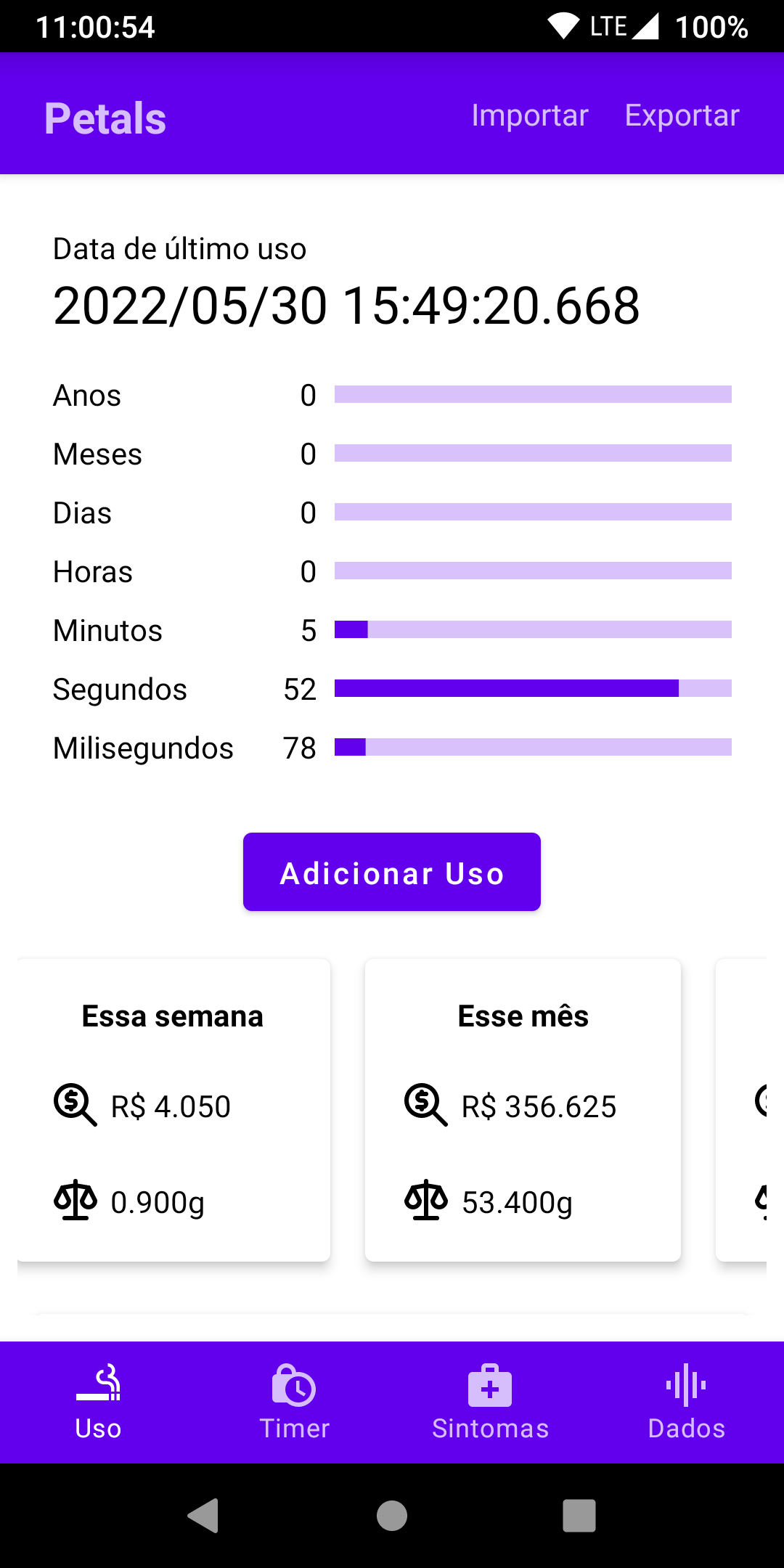Tap the Adicionar Uso button

(x=392, y=872)
